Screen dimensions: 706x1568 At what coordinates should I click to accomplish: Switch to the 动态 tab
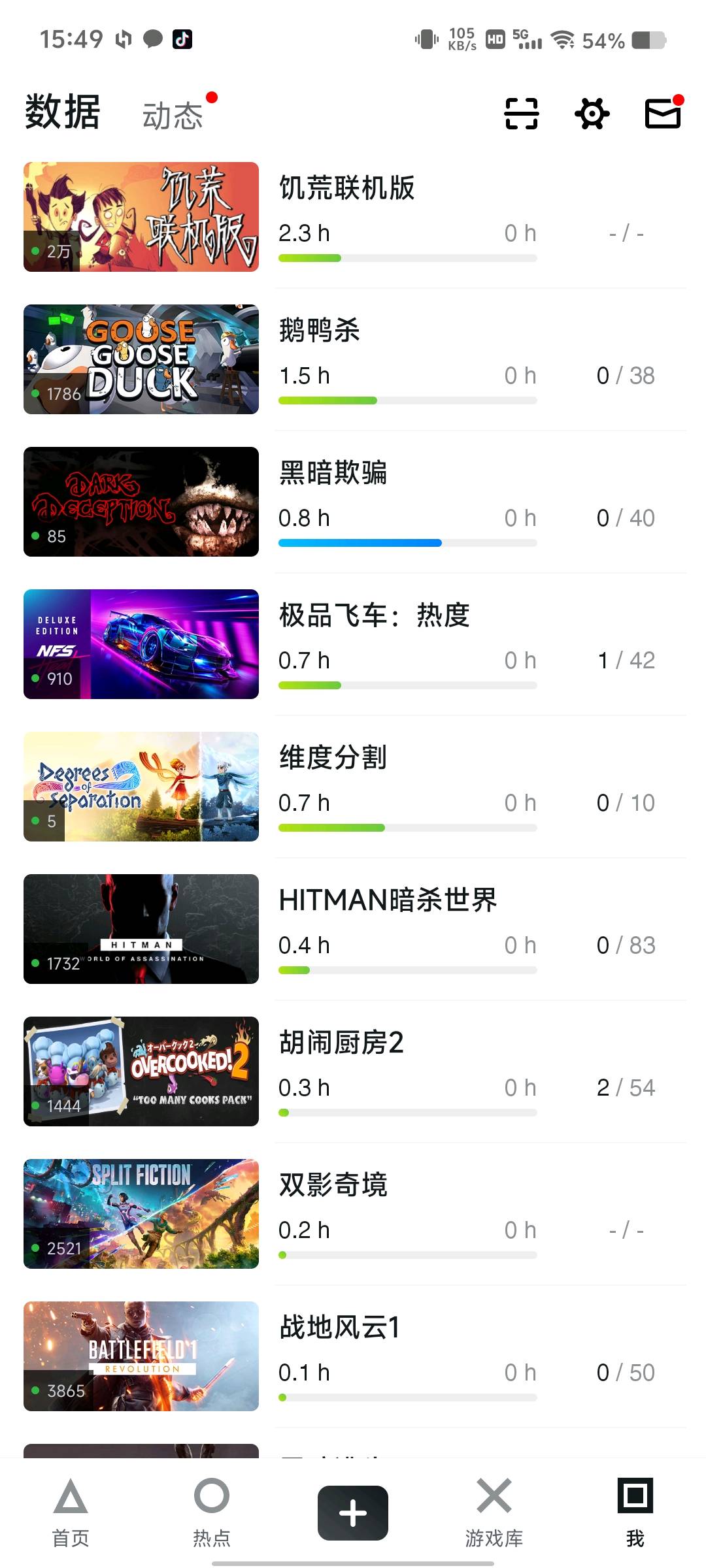[x=173, y=116]
